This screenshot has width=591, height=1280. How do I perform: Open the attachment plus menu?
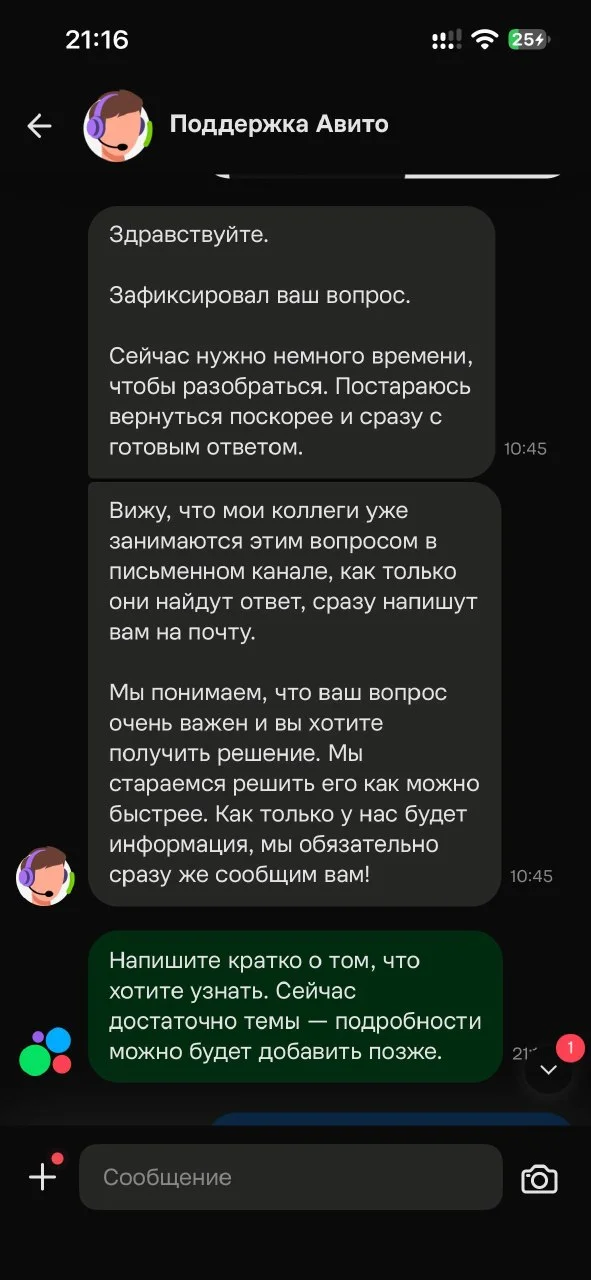tap(43, 1177)
